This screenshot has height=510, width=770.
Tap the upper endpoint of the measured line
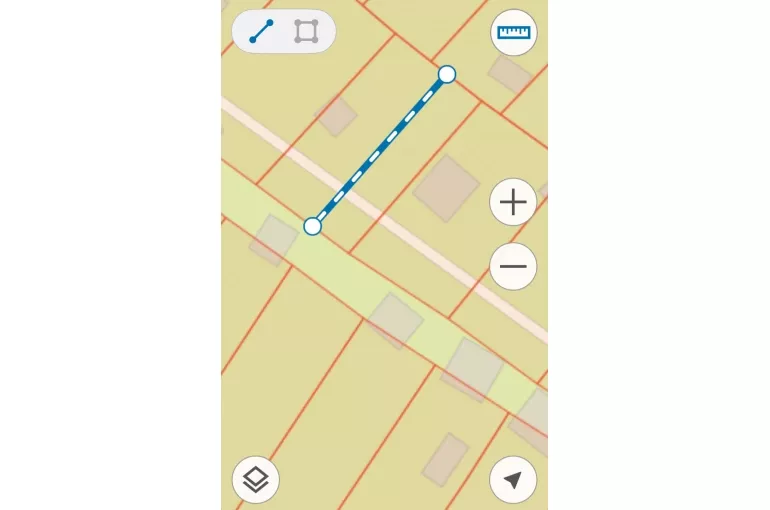click(447, 74)
